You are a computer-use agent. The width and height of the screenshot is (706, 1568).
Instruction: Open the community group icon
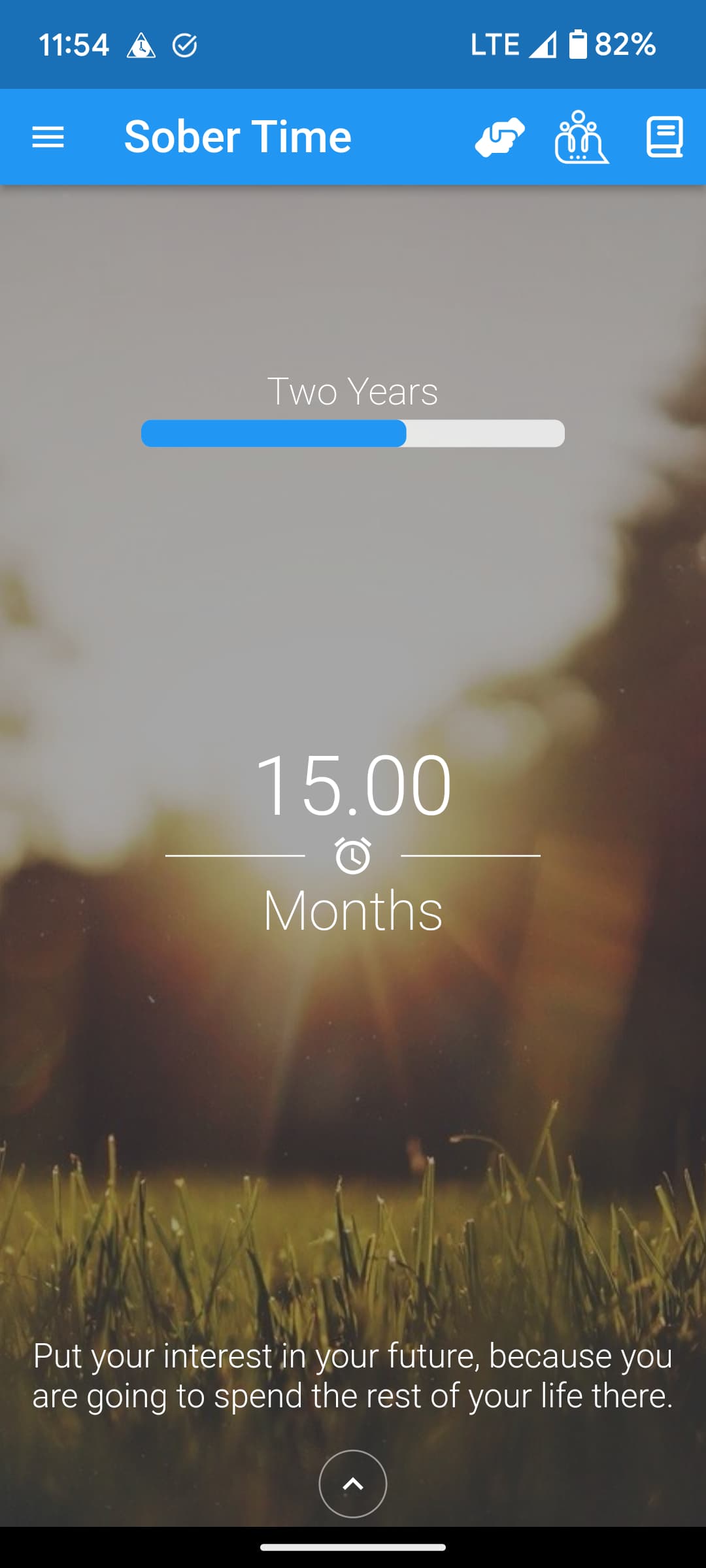581,137
